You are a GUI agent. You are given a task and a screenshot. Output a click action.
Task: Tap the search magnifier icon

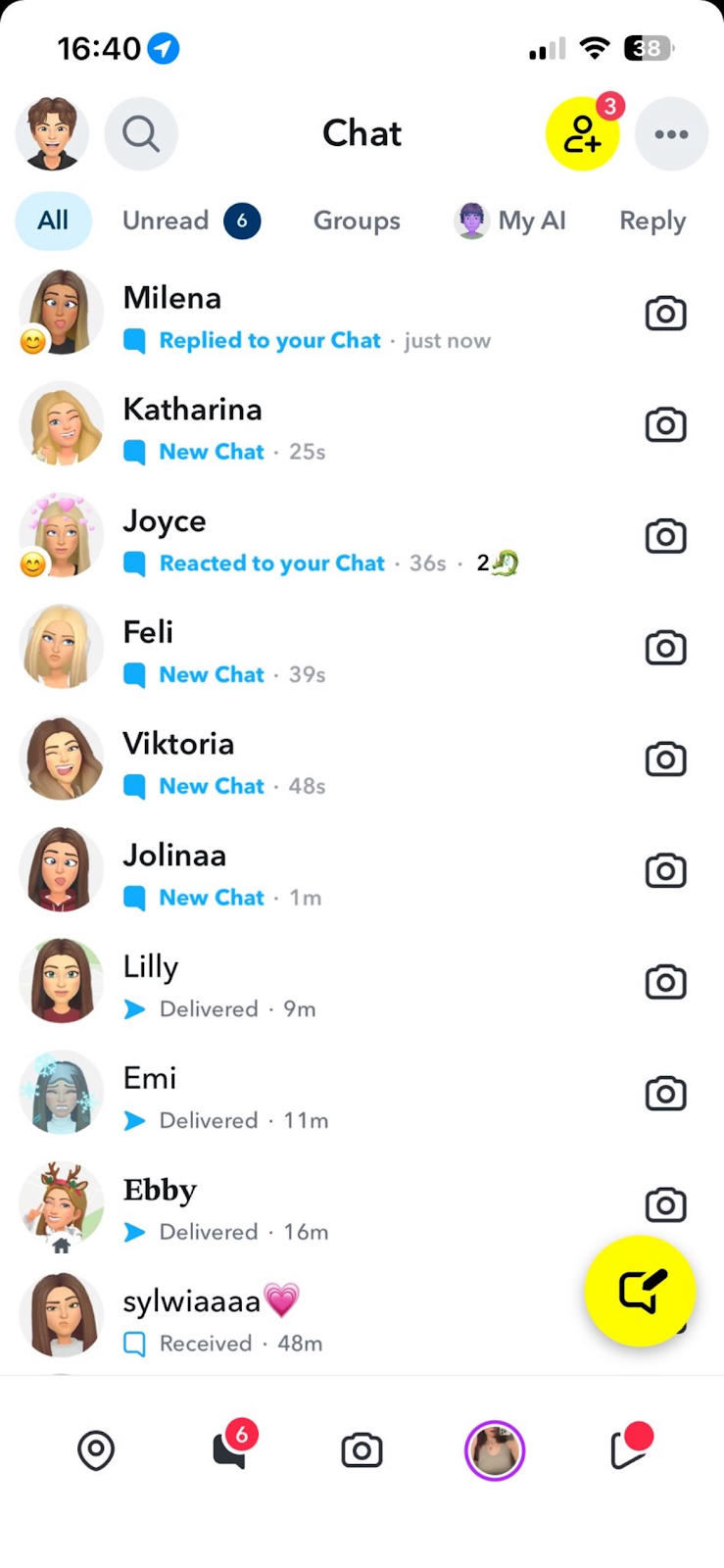tap(141, 133)
